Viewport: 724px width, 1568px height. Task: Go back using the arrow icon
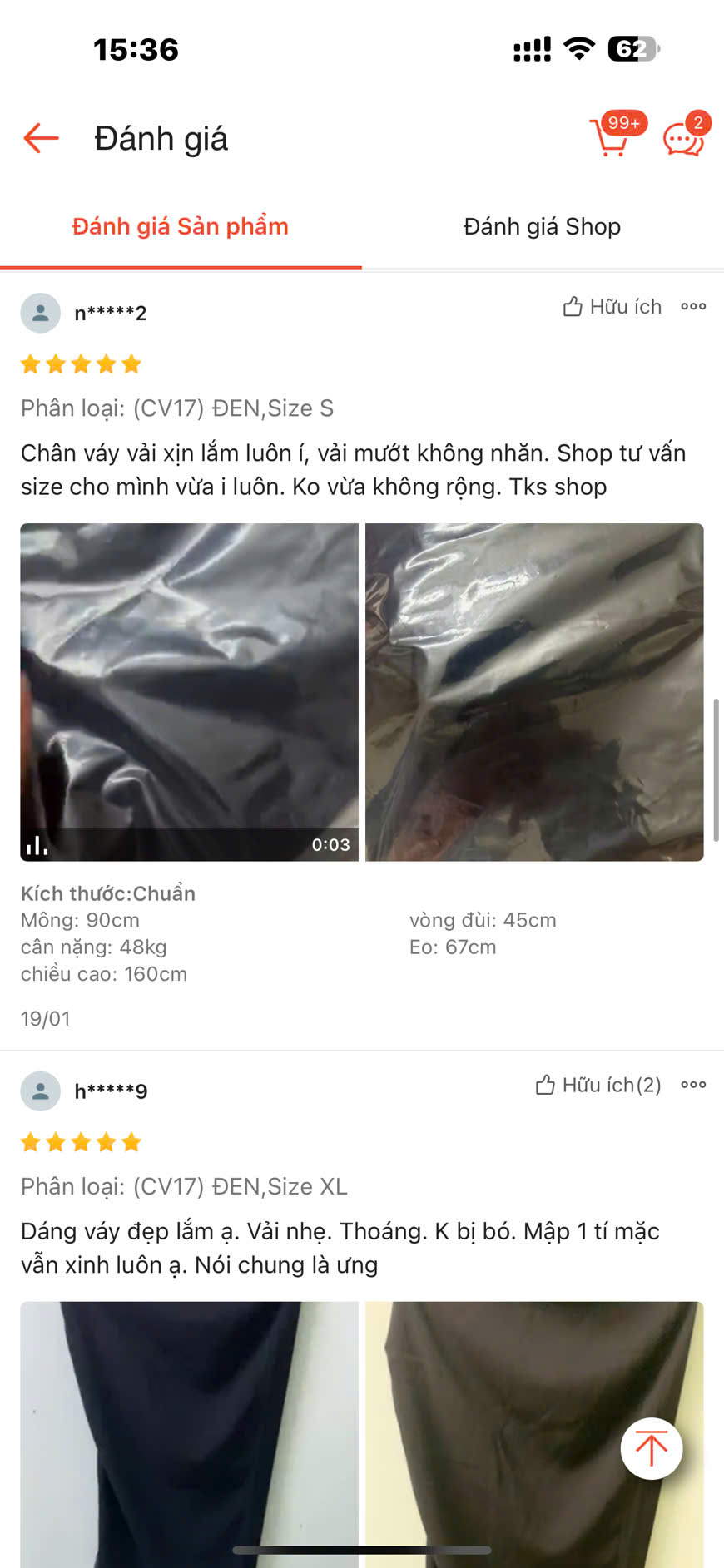click(x=41, y=138)
